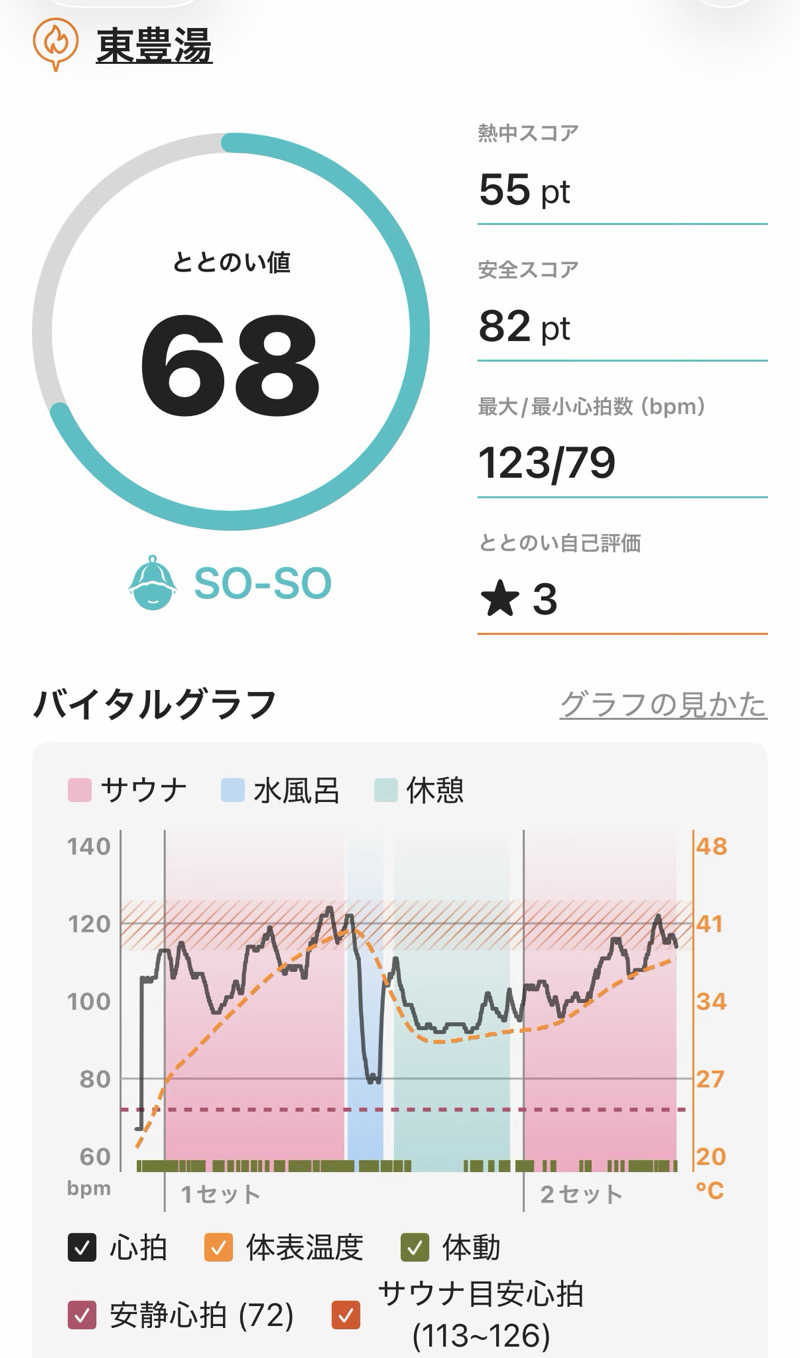The image size is (800, 1358).
Task: Toggle the 安静心拍 (72) resting heart rate checkbox
Action: [x=82, y=1315]
